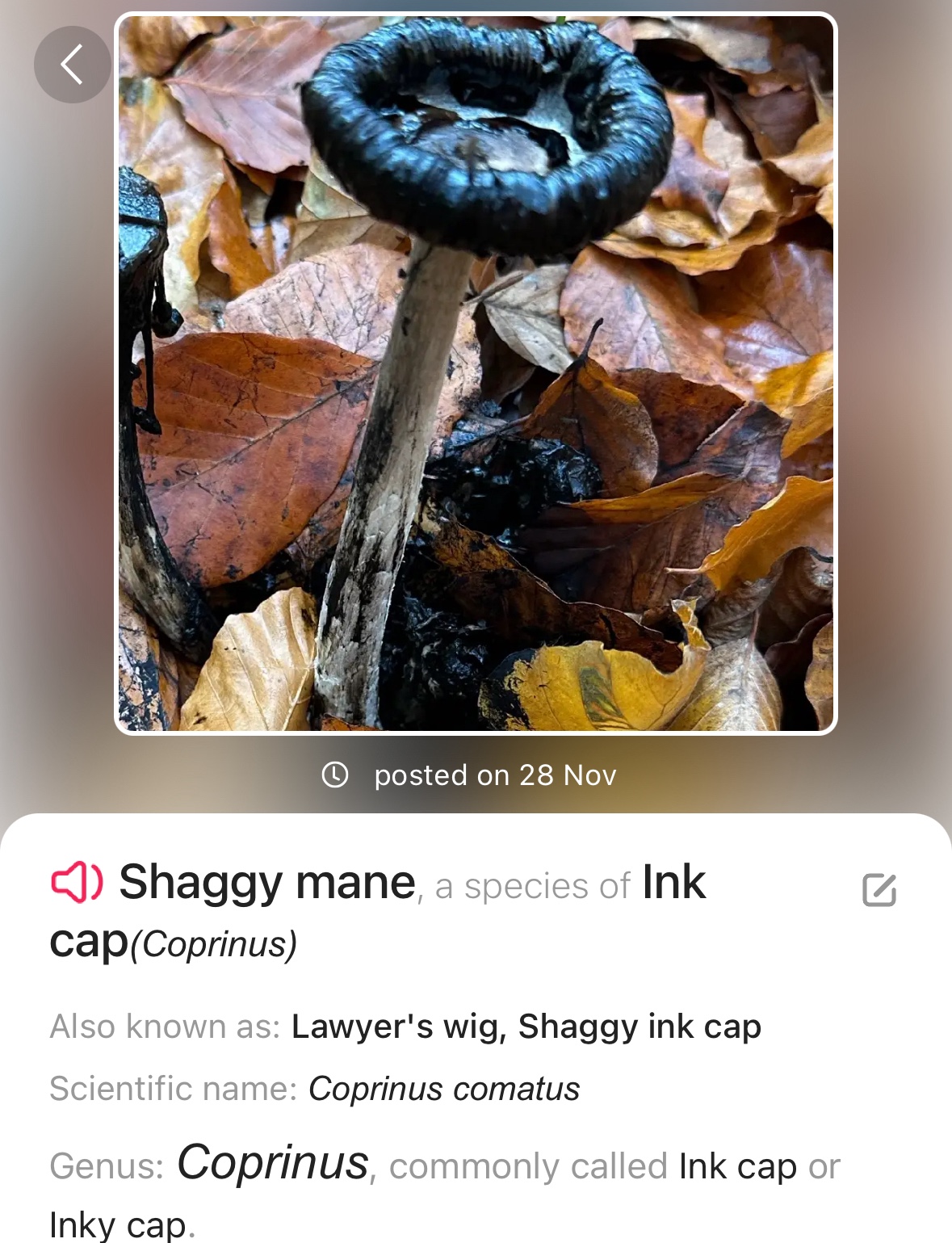Play the Shaggy mane name pronunciation
This screenshot has width=952, height=1243.
[77, 882]
